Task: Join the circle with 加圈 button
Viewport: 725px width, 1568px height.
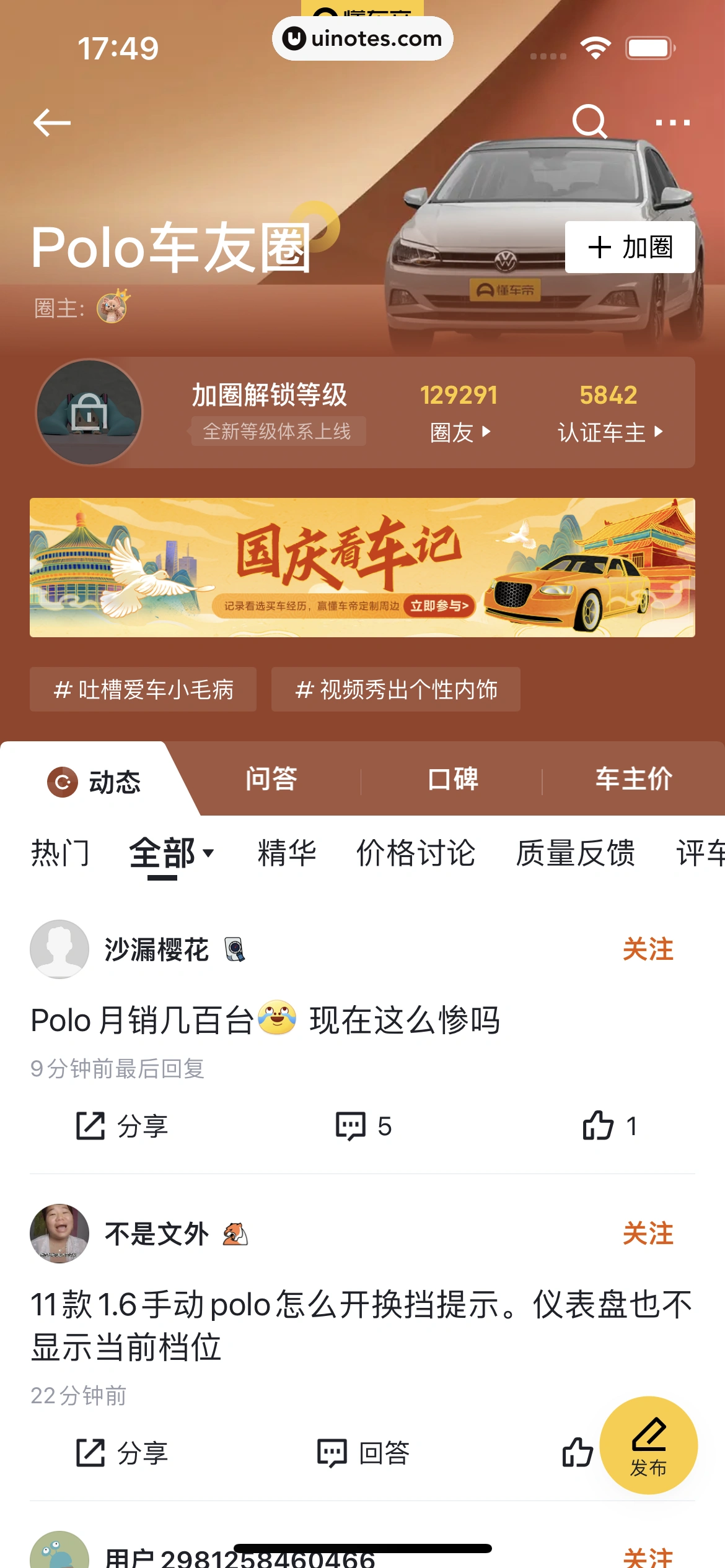Action: 630,247
